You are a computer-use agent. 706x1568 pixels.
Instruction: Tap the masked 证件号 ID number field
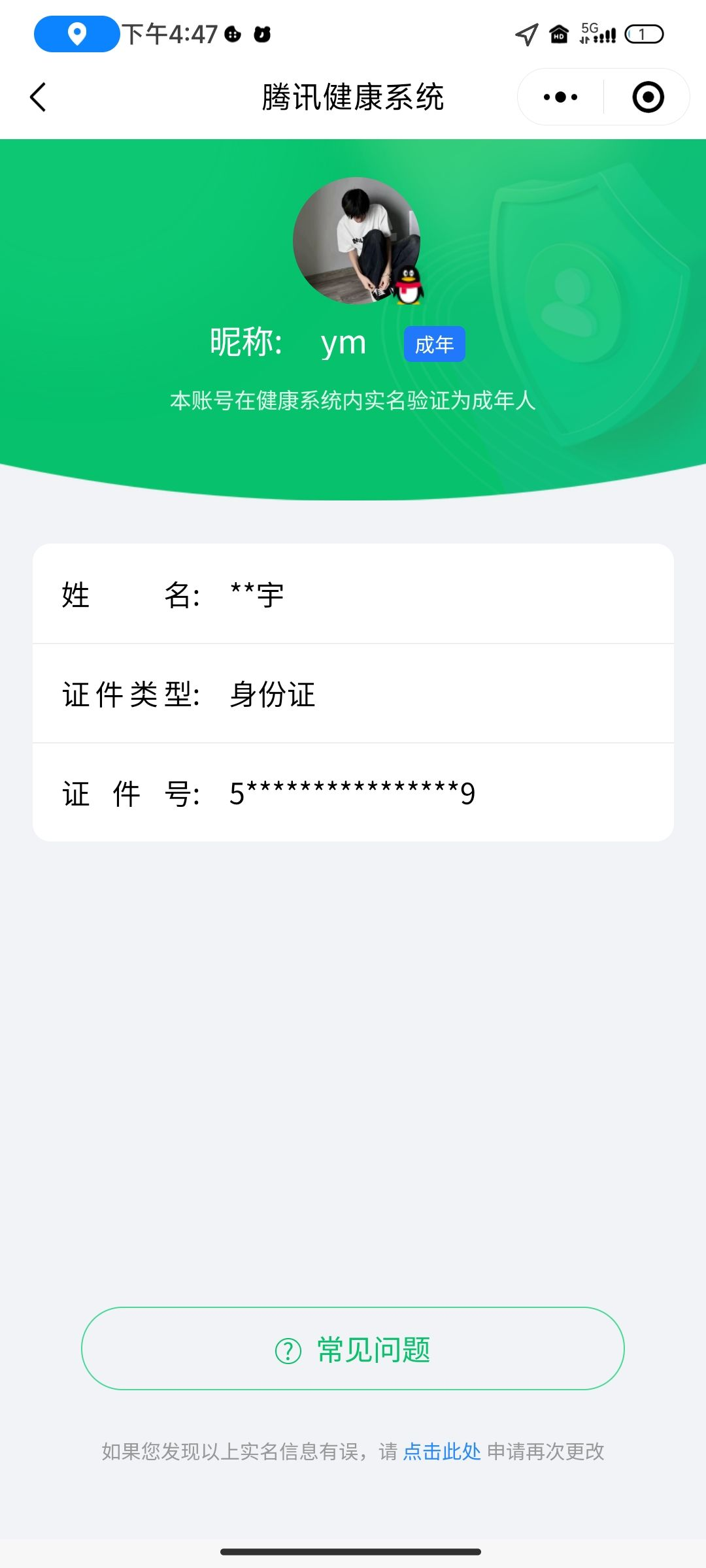coord(353,793)
